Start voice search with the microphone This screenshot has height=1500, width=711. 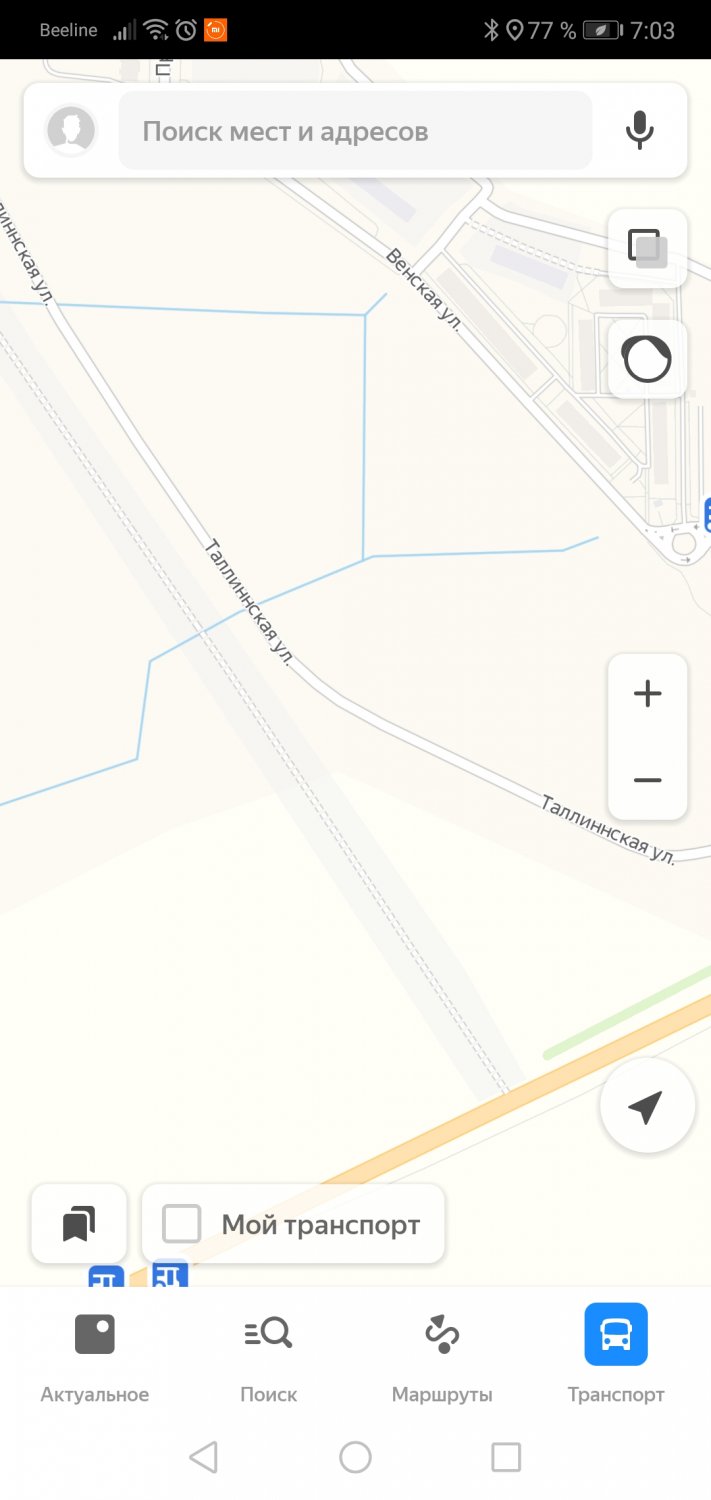(x=640, y=131)
